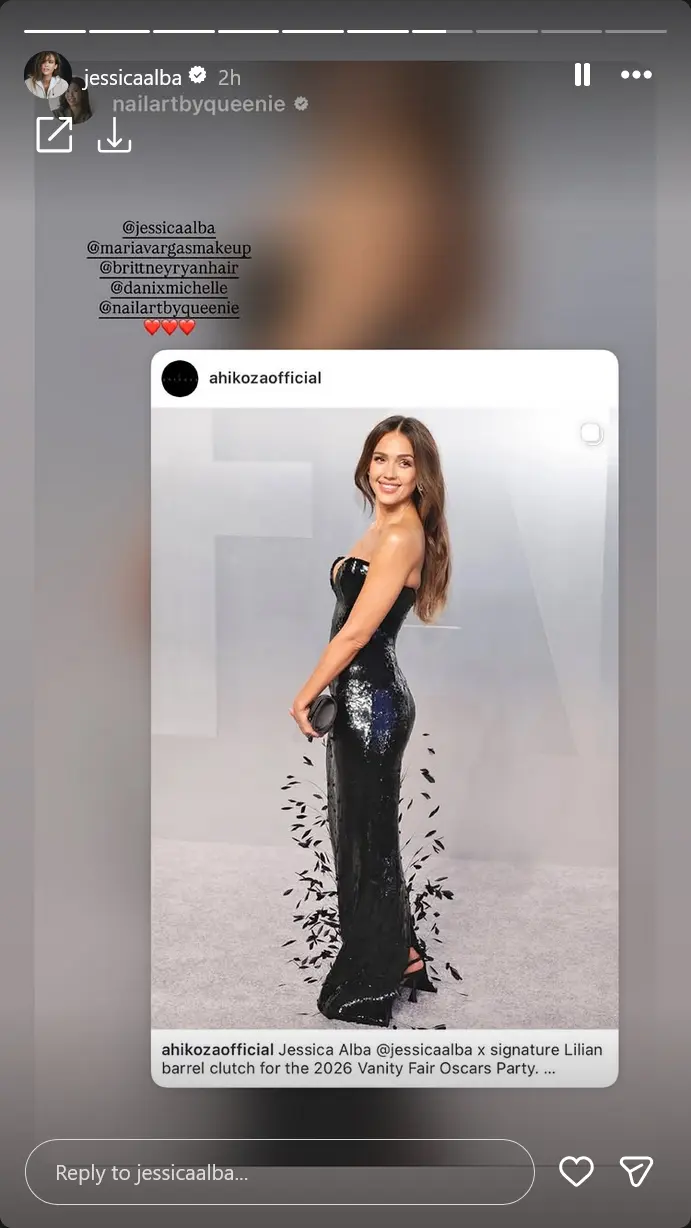Open the @danixmichelle mention
This screenshot has height=1228, width=691.
(168, 288)
